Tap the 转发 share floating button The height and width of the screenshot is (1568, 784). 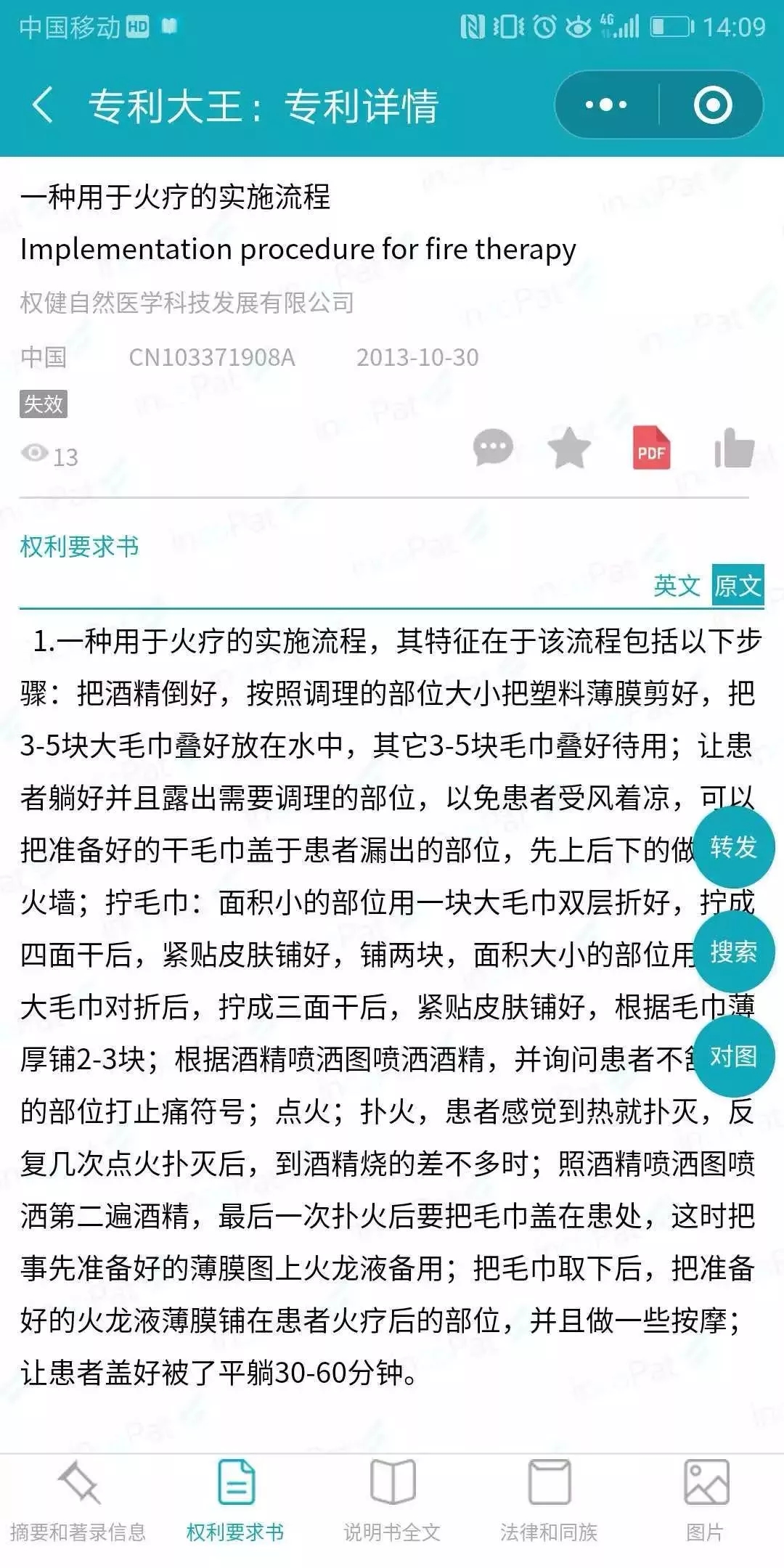pyautogui.click(x=733, y=847)
